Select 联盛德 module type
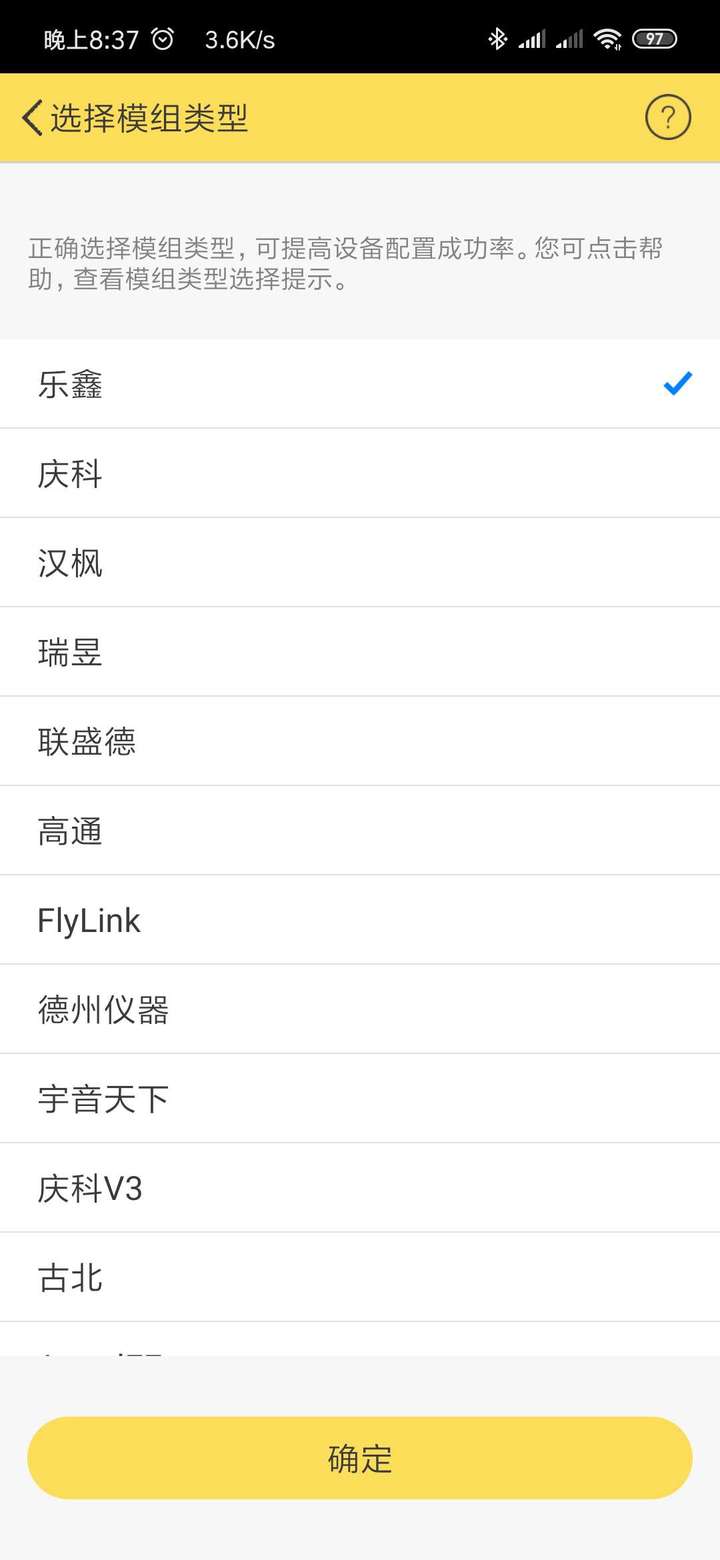Image resolution: width=720 pixels, height=1560 pixels. click(x=360, y=741)
